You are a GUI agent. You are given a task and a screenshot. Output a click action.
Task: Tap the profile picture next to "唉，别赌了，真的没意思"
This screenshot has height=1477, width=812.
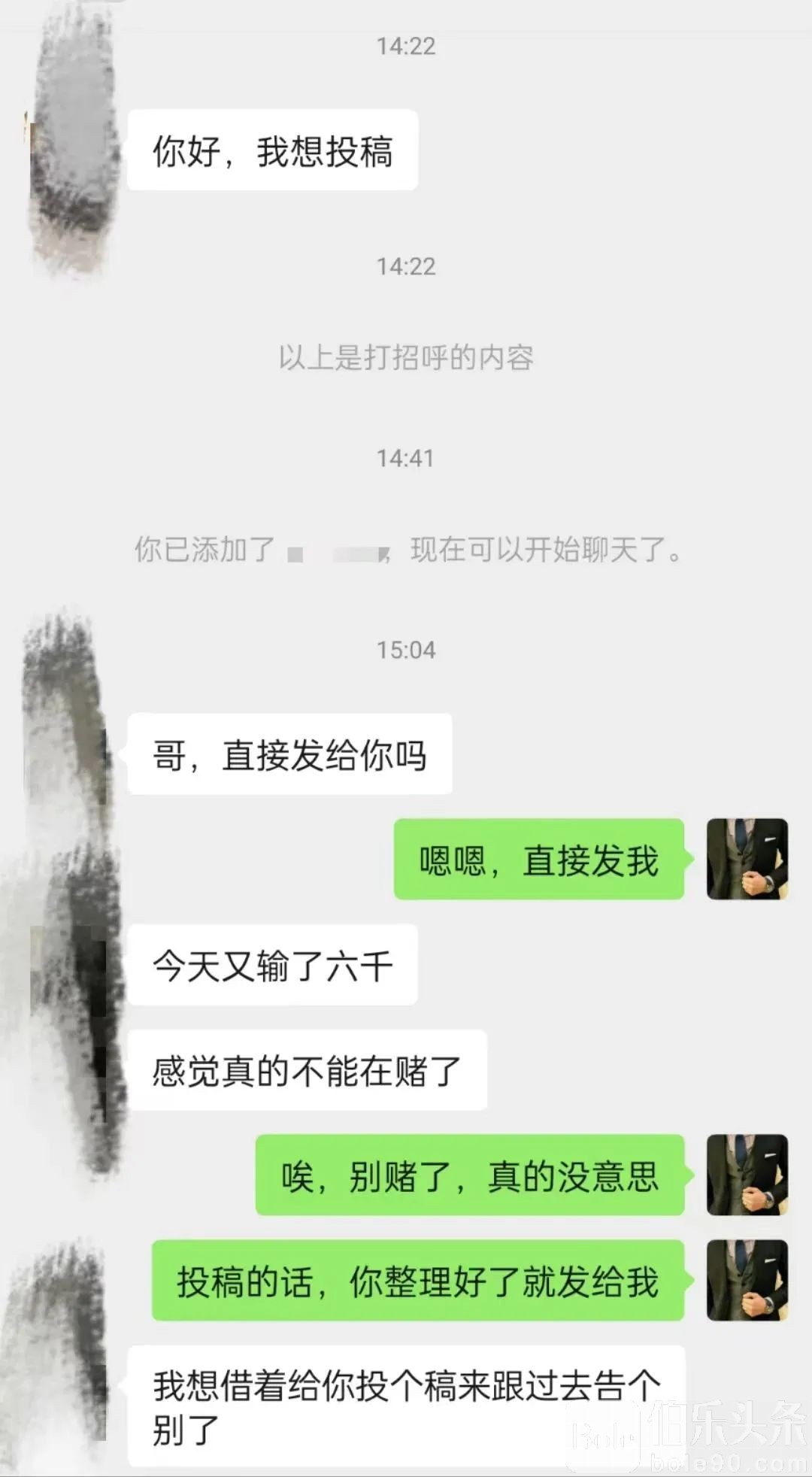coord(747,1175)
